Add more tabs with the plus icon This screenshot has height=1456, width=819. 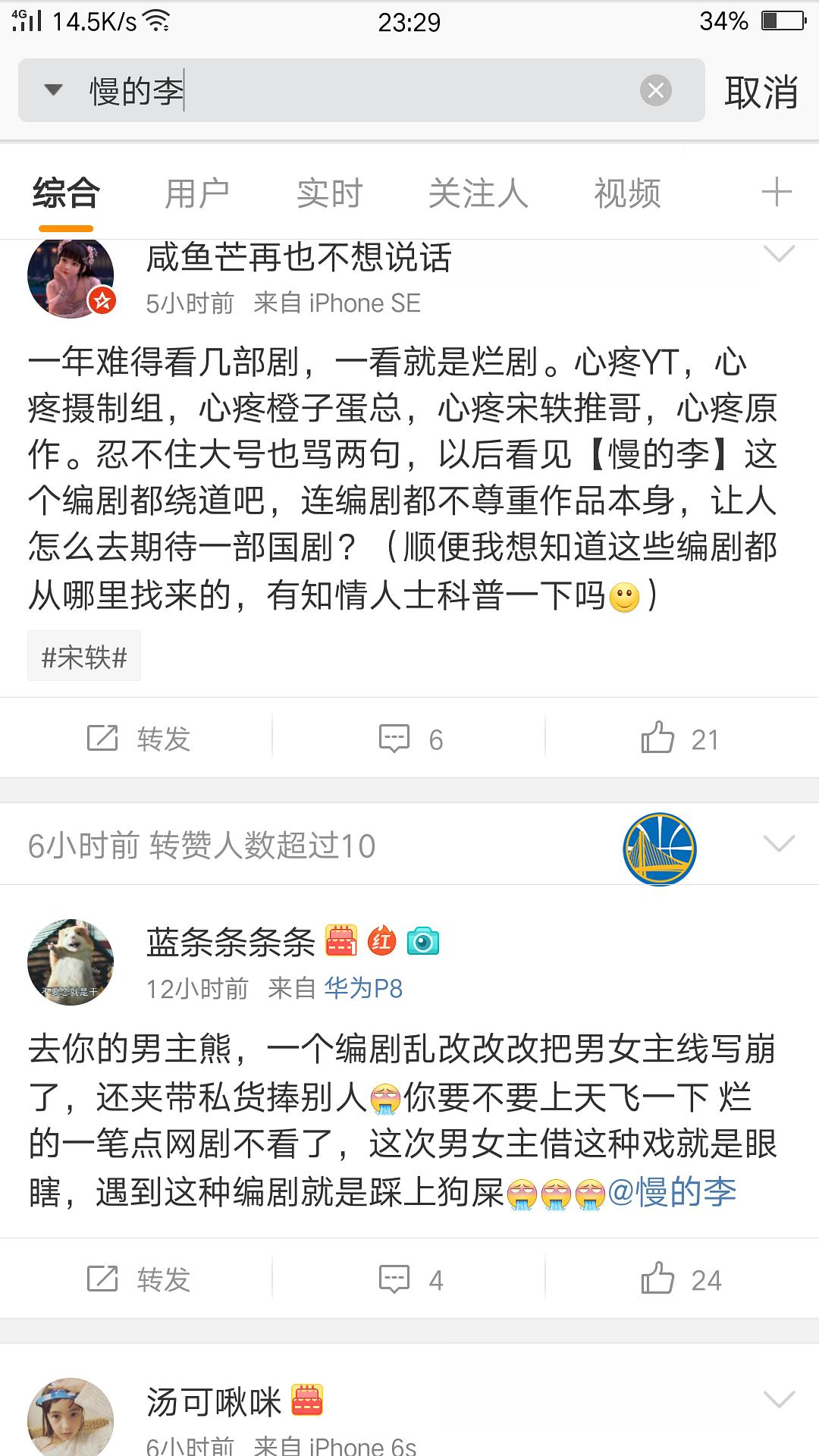pos(777,192)
